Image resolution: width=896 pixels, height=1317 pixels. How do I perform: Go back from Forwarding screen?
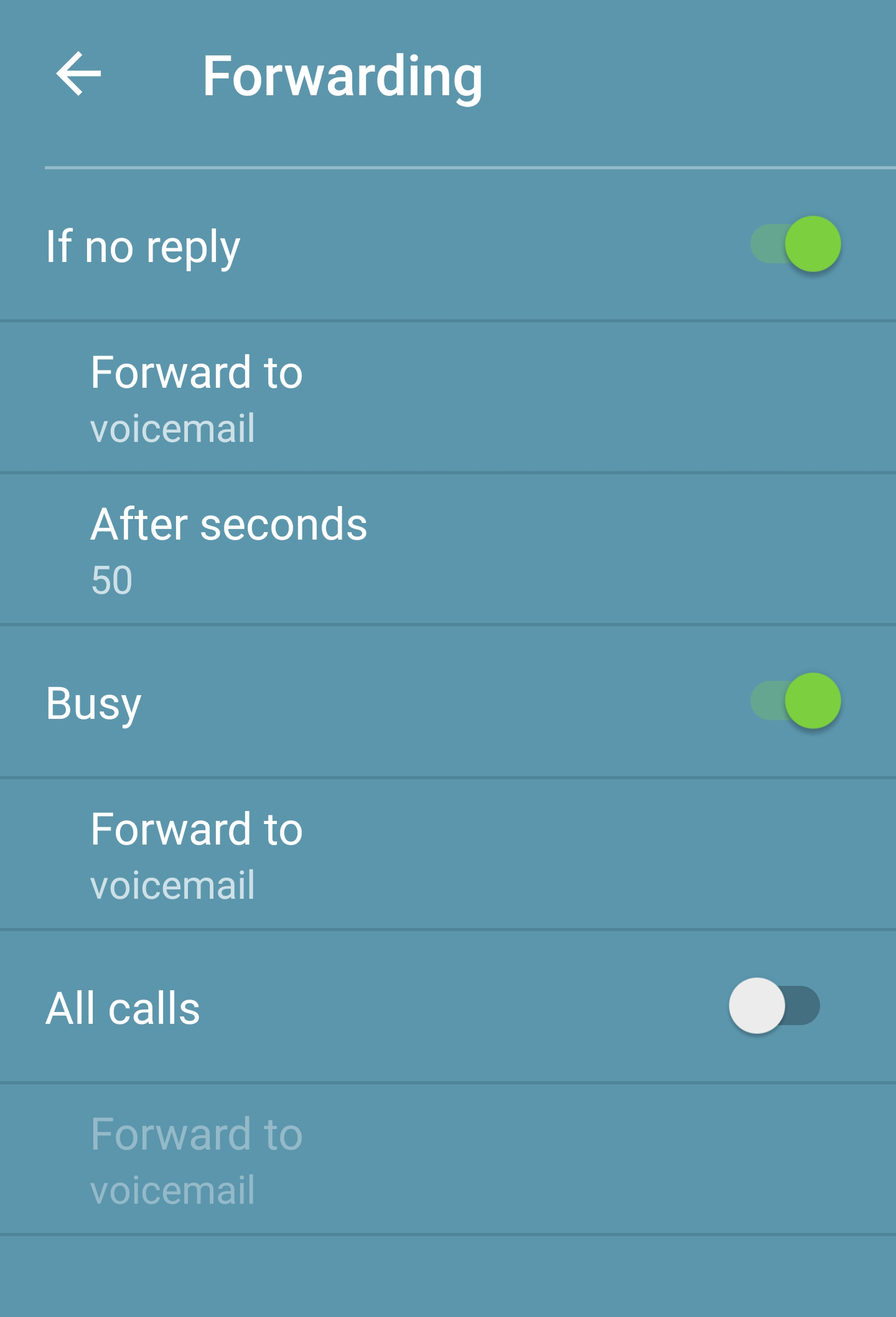[78, 75]
